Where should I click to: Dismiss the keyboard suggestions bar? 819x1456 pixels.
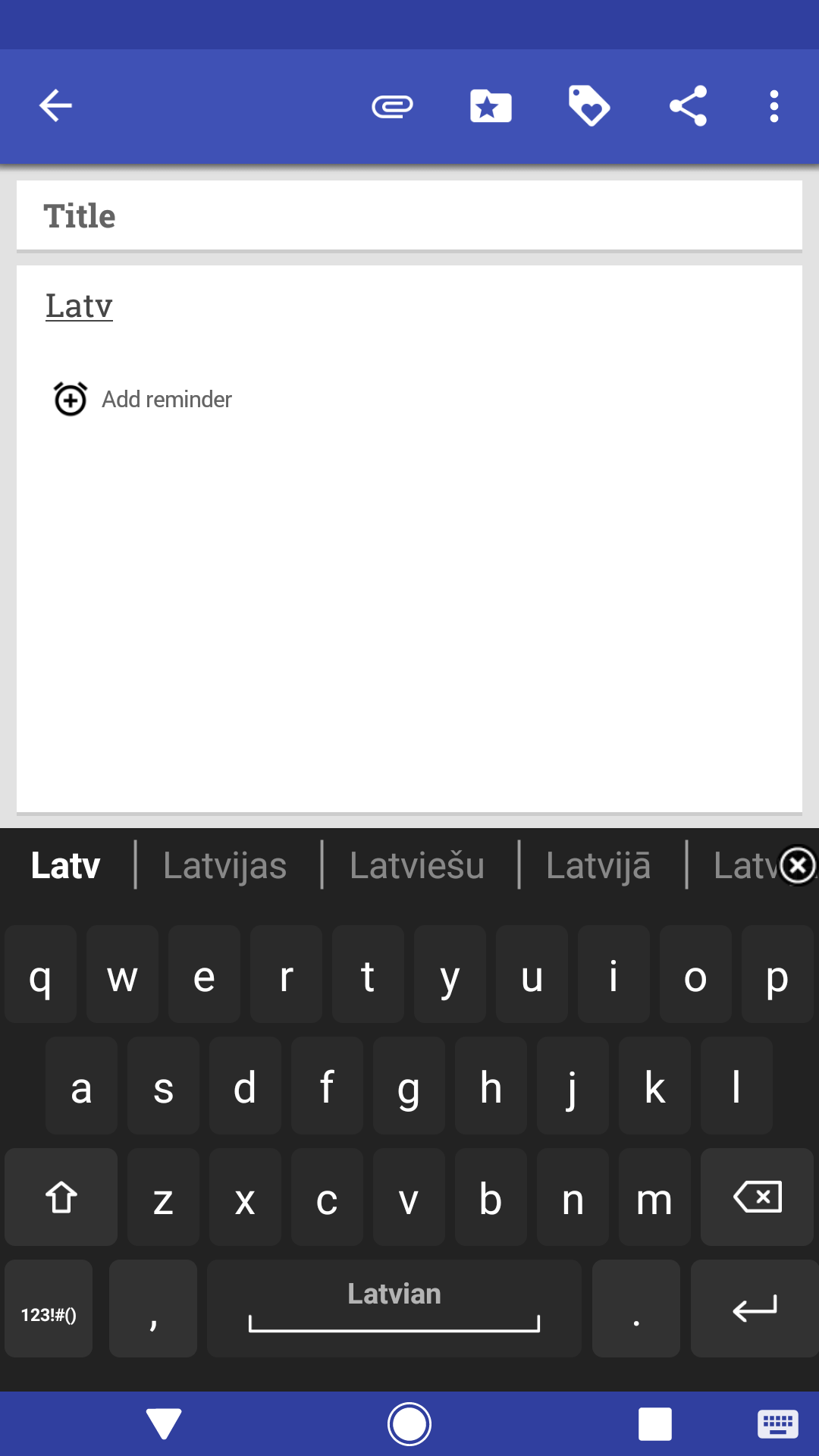click(x=798, y=865)
